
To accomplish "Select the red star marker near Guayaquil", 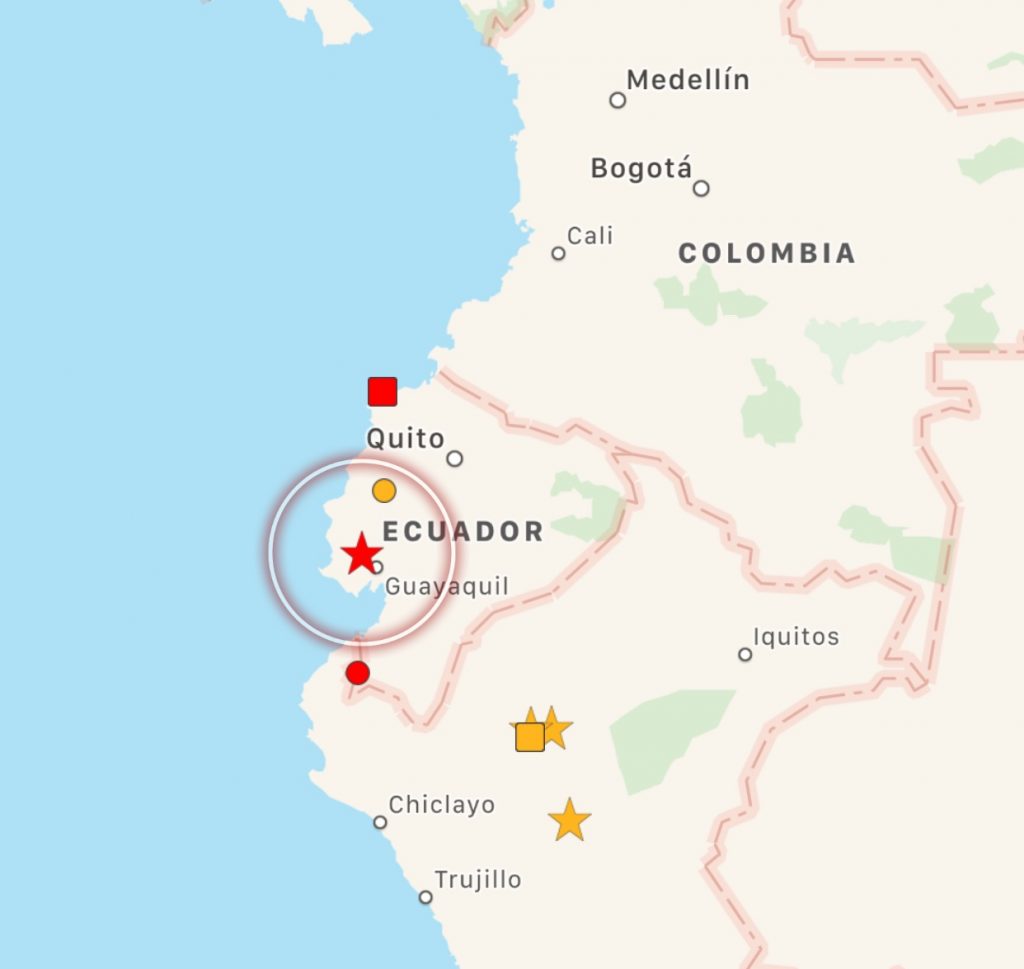I will point(361,554).
